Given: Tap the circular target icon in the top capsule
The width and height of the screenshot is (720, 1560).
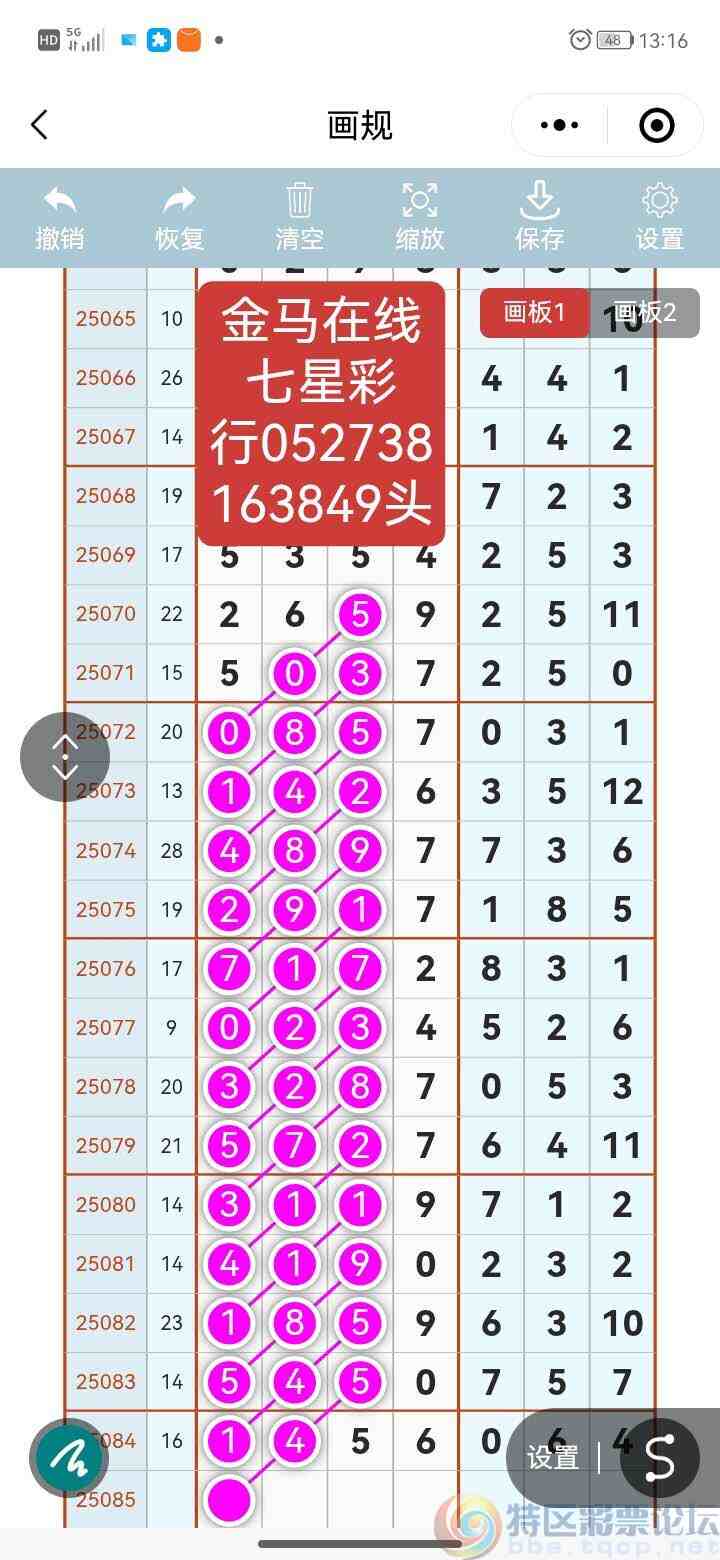Looking at the screenshot, I should (658, 125).
